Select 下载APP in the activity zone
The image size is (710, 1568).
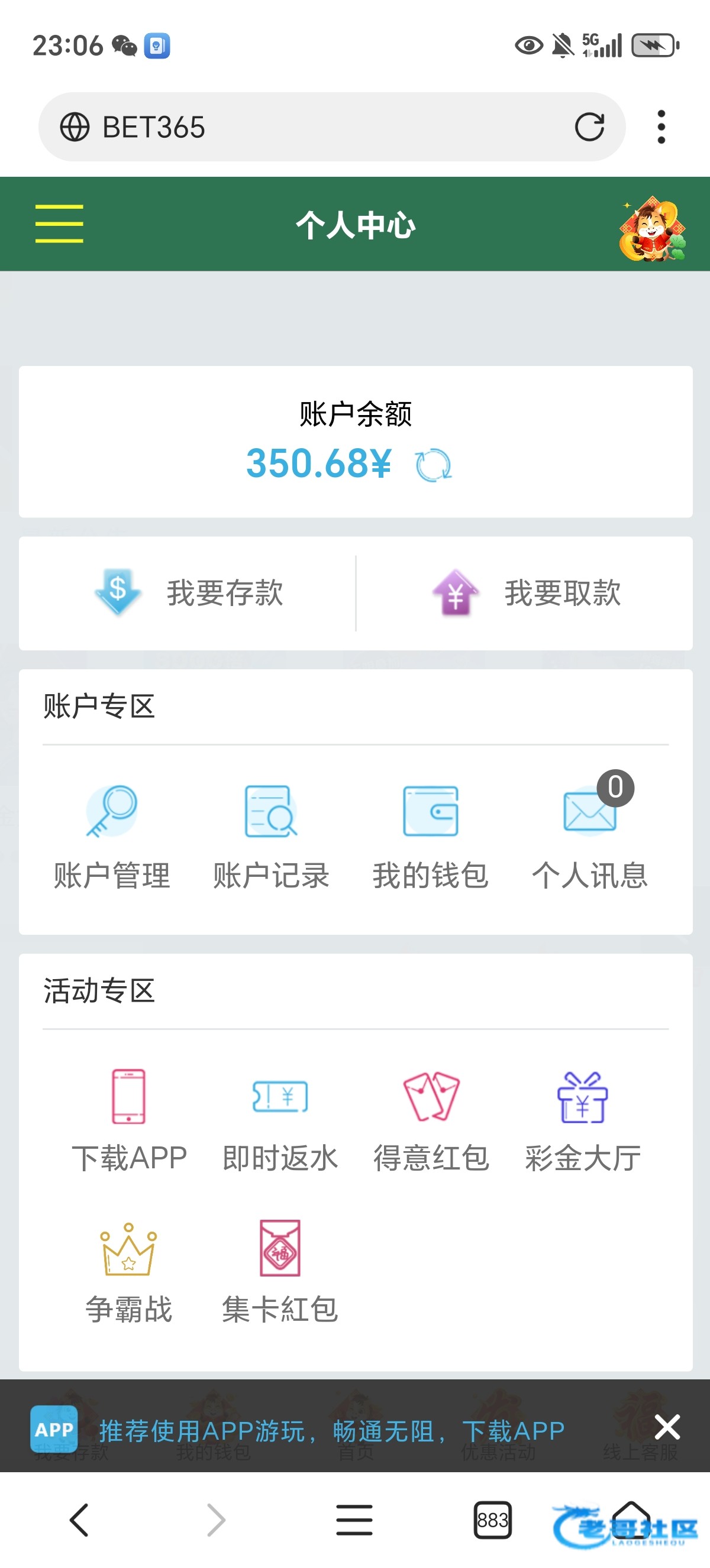tap(128, 1120)
